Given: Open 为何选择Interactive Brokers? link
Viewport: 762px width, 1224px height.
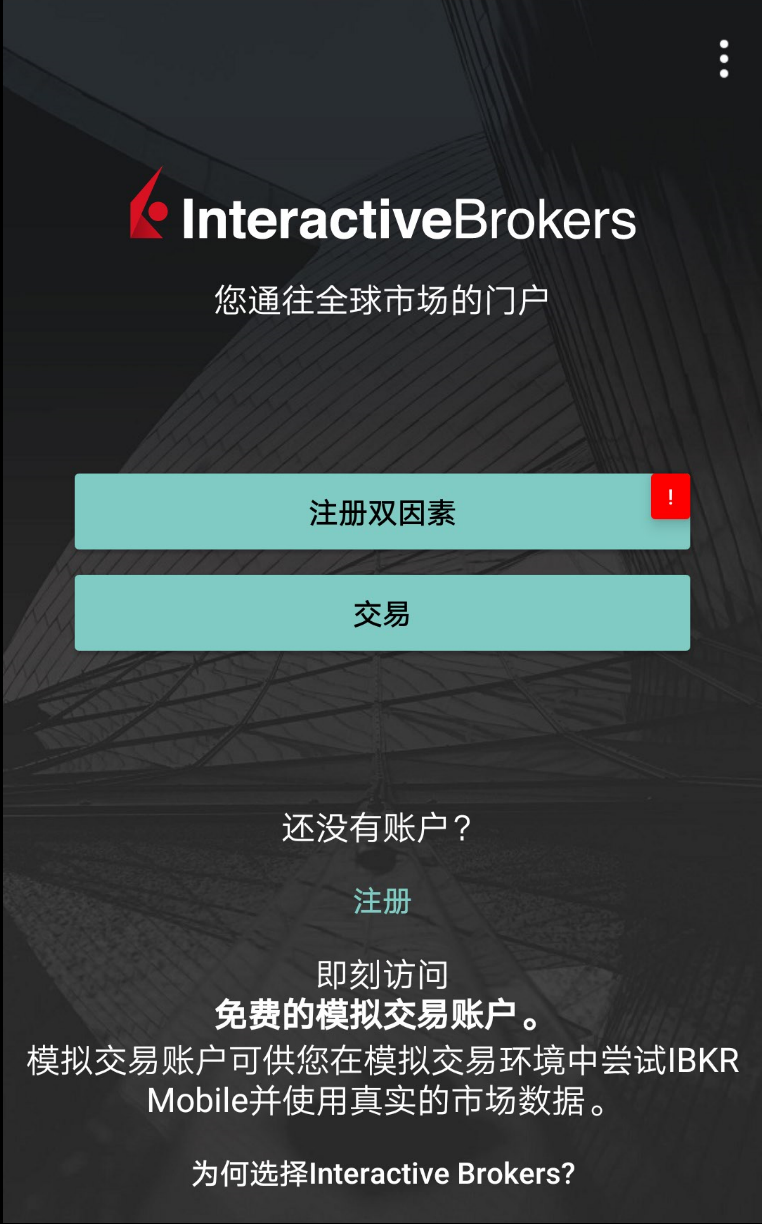Looking at the screenshot, I should 382,1172.
